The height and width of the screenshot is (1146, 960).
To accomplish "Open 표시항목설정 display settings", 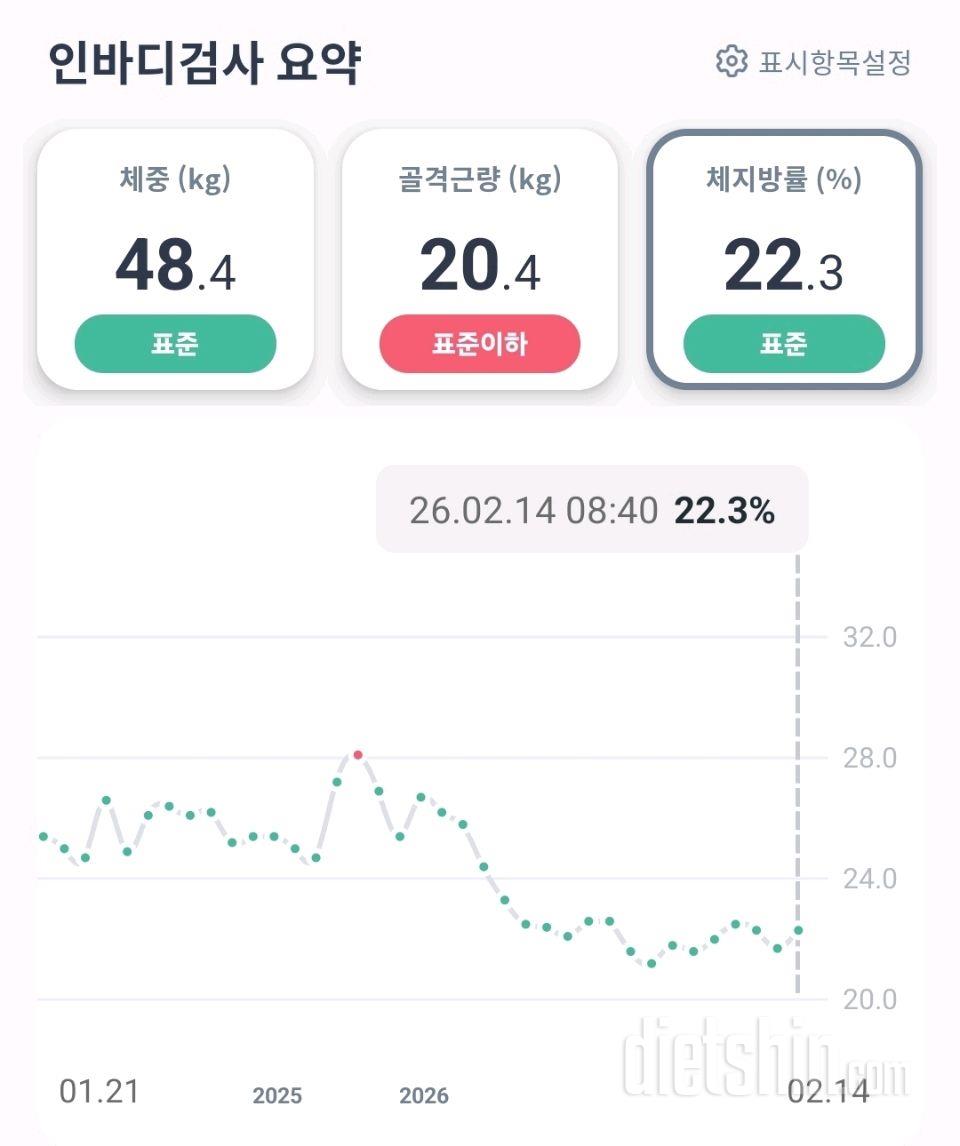I will [x=814, y=62].
